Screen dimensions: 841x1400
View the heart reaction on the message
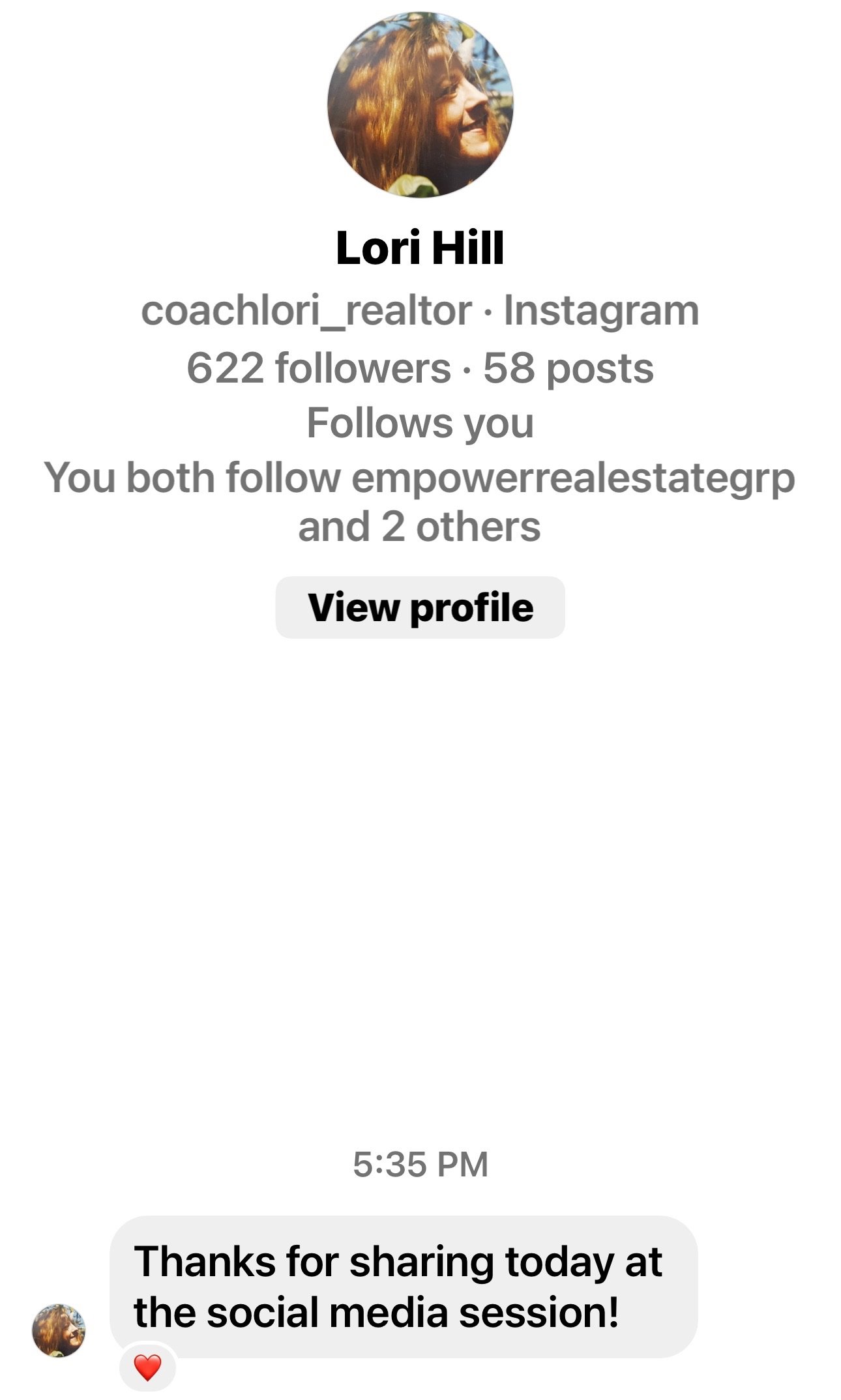tap(147, 1367)
